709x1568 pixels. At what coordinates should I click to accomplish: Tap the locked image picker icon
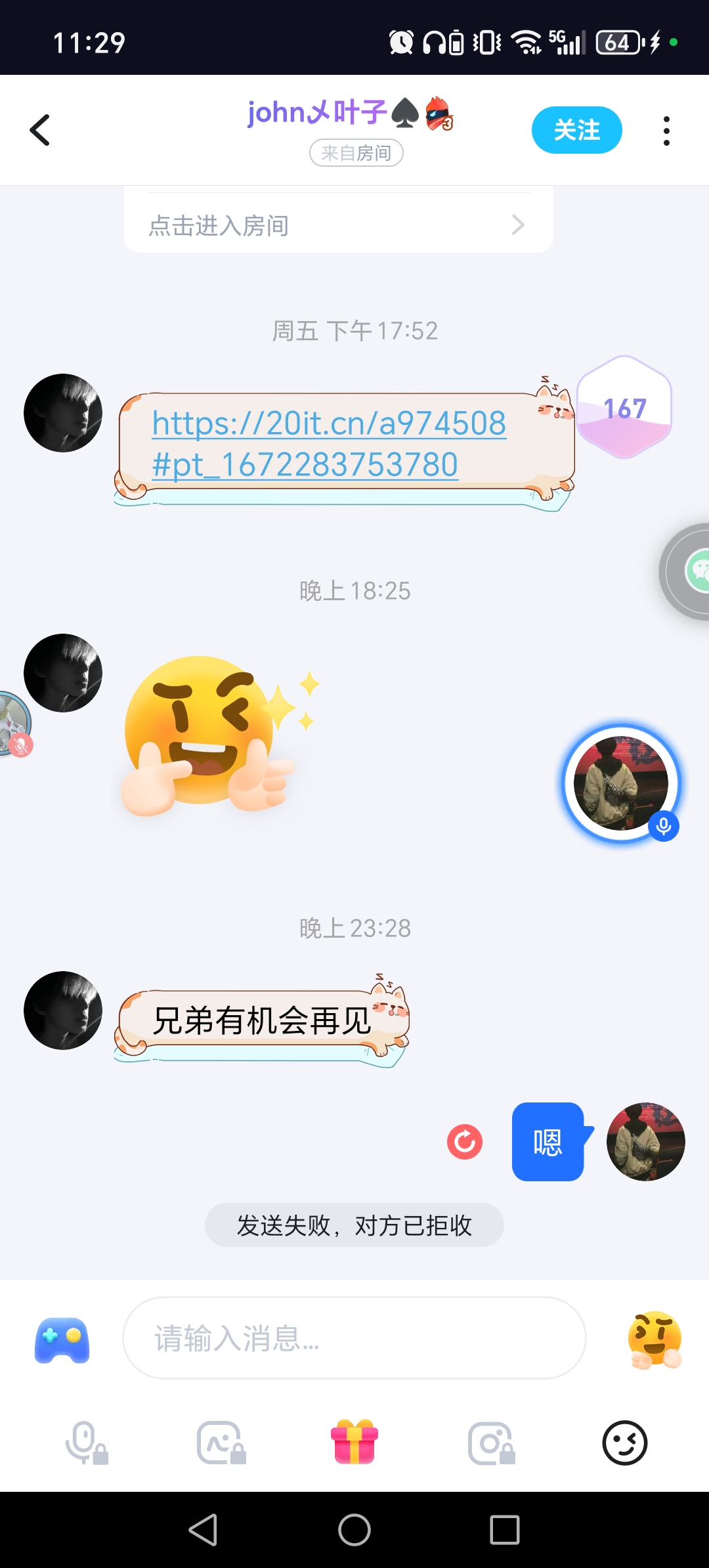[x=221, y=1443]
